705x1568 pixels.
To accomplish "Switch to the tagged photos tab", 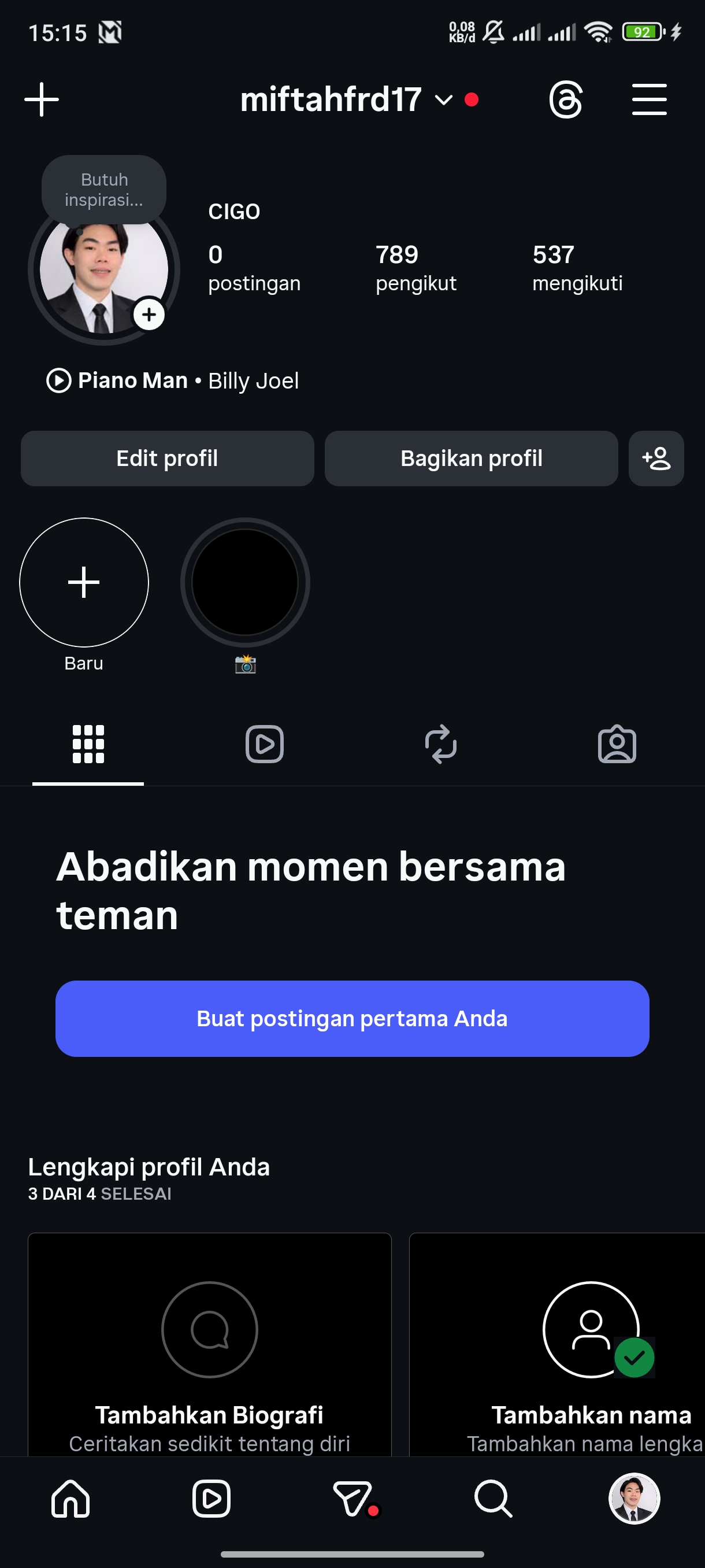I will [617, 744].
